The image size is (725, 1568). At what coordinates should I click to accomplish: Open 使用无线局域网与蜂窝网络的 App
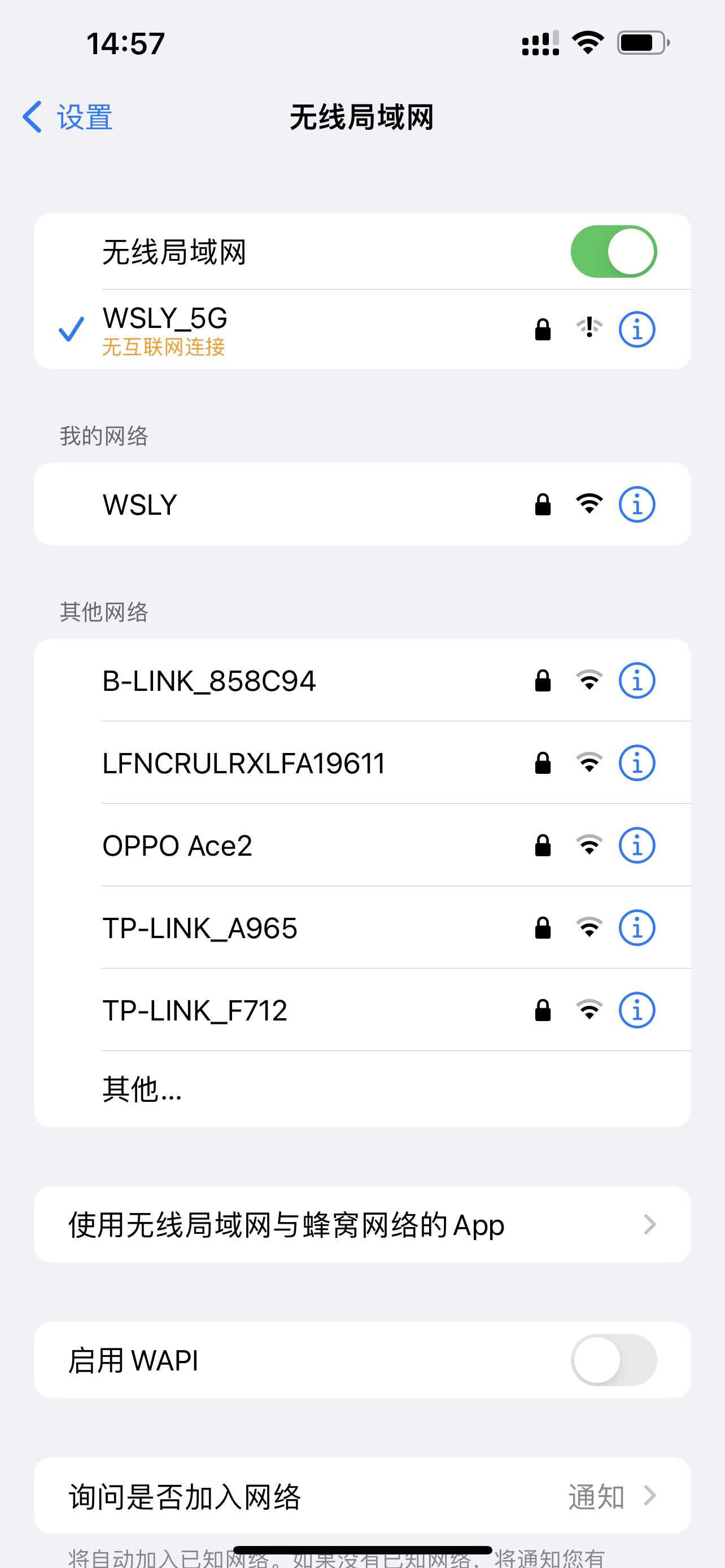coord(362,1225)
